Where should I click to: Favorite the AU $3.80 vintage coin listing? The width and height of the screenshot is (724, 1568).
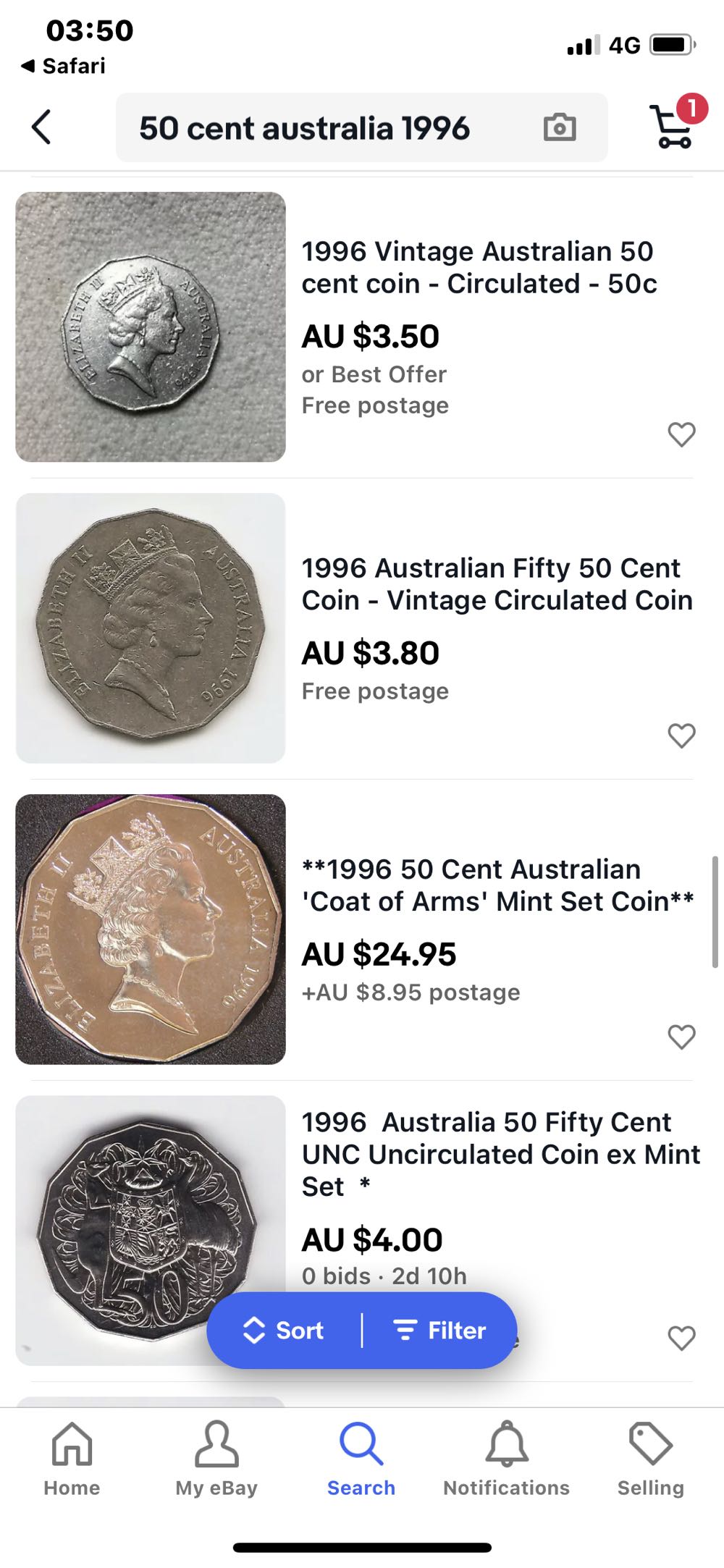click(681, 735)
